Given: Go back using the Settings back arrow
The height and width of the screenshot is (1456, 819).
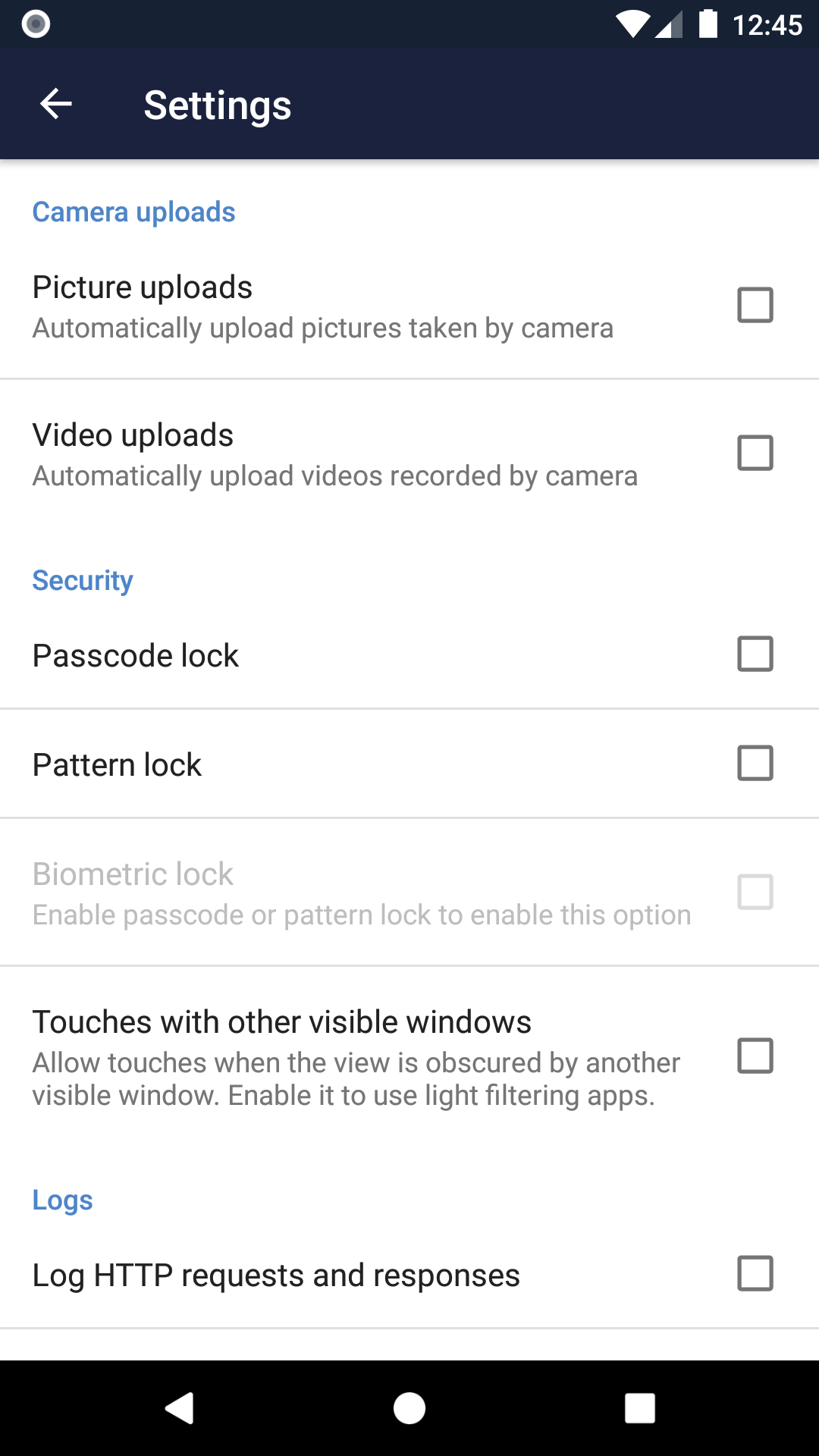Looking at the screenshot, I should pos(55,104).
